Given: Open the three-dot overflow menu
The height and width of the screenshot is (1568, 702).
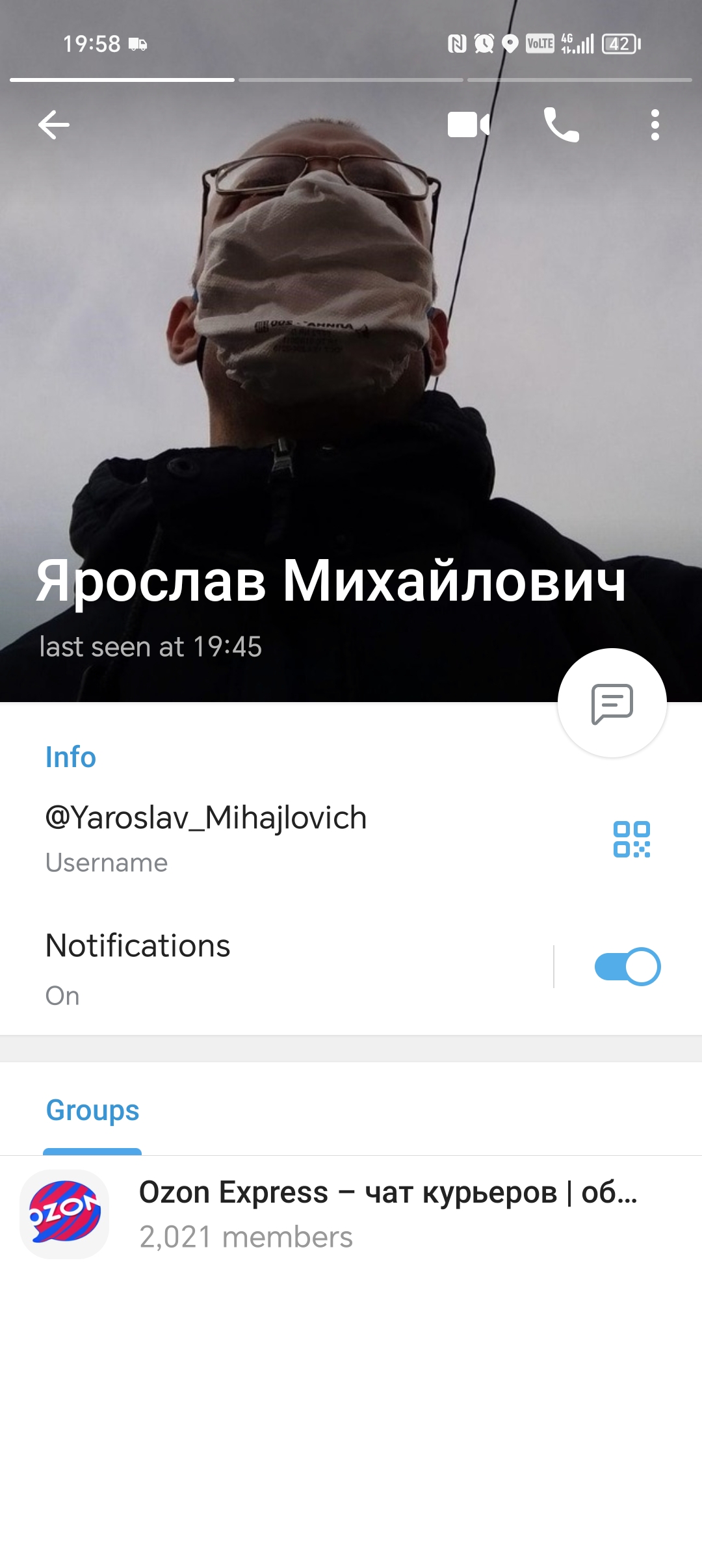Looking at the screenshot, I should (x=655, y=125).
